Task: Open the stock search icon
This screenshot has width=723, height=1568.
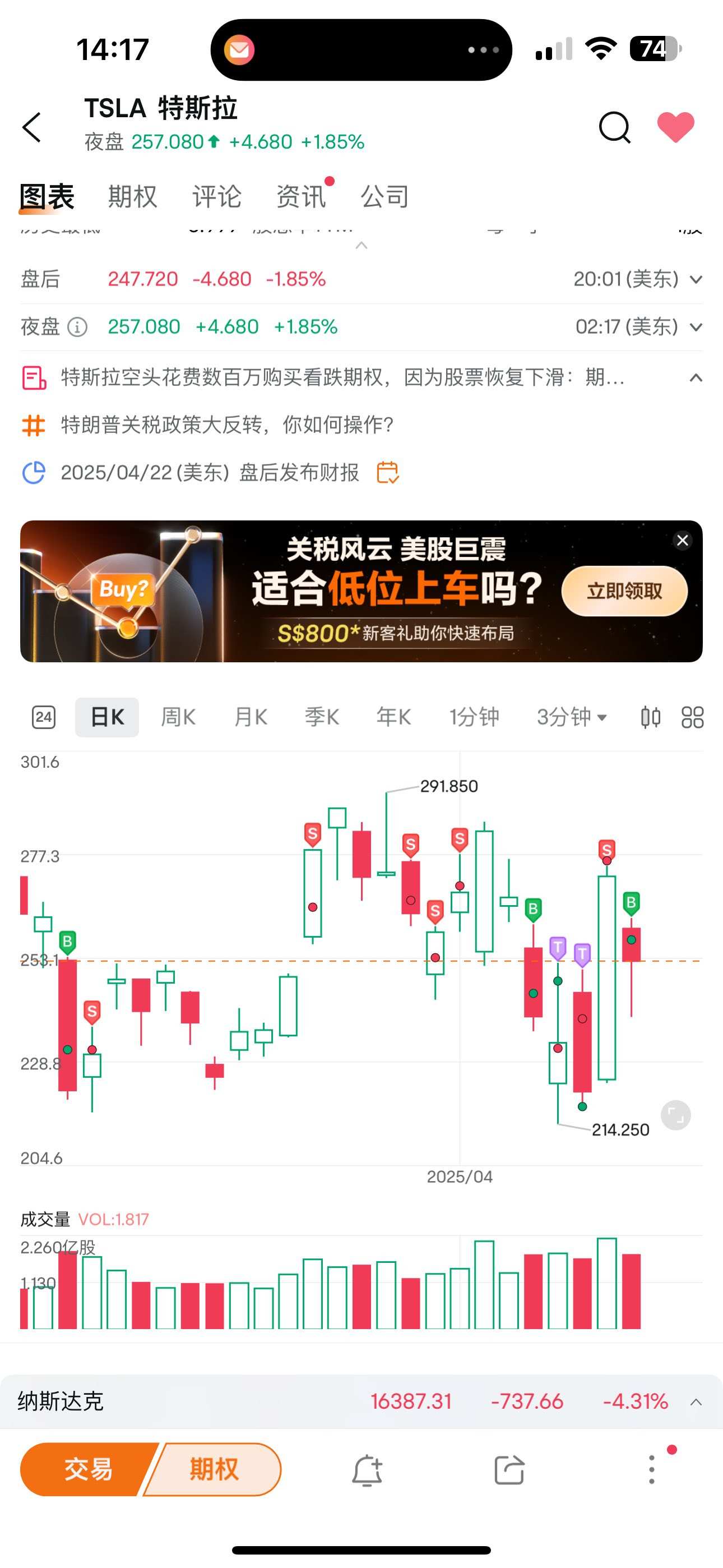Action: click(x=614, y=127)
